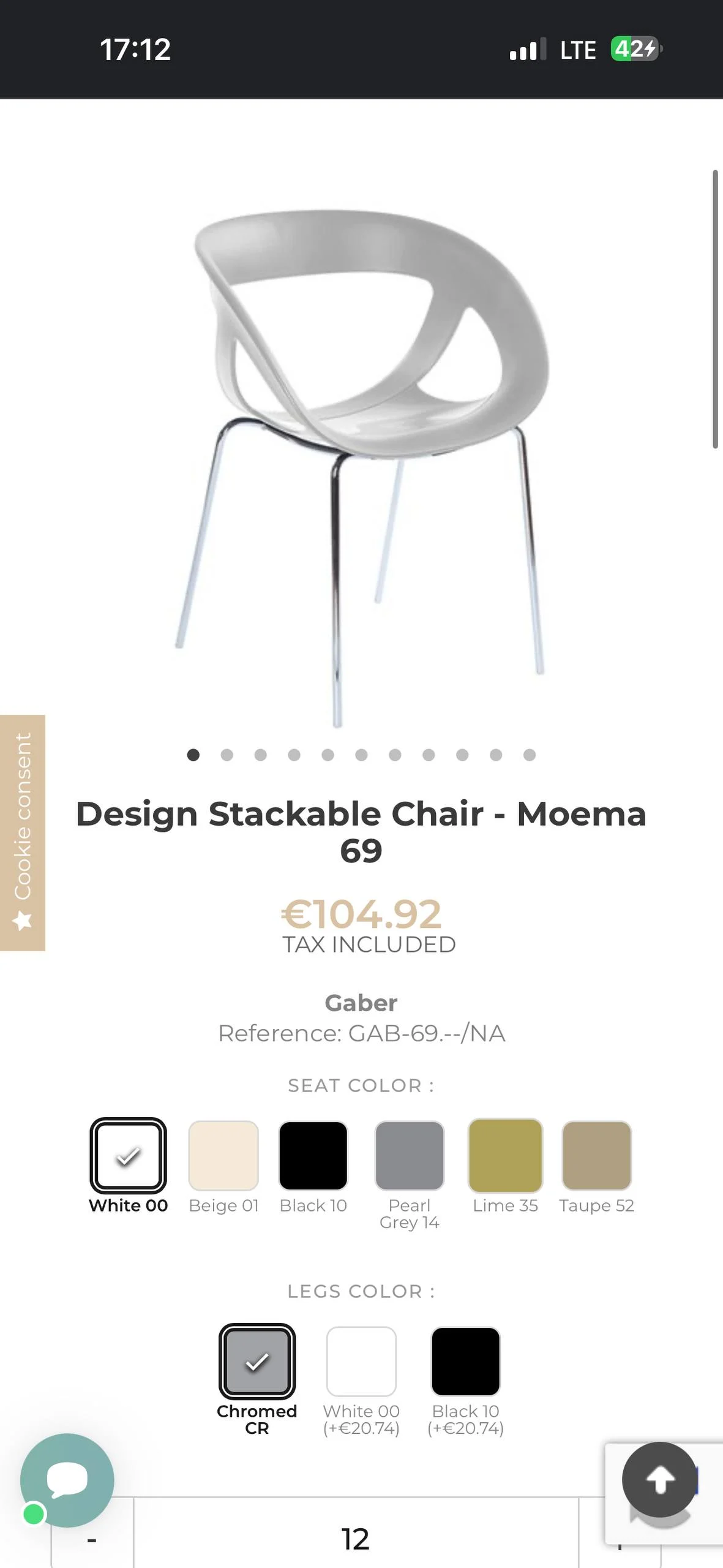Open the Cookie consent side tab

pos(23,832)
